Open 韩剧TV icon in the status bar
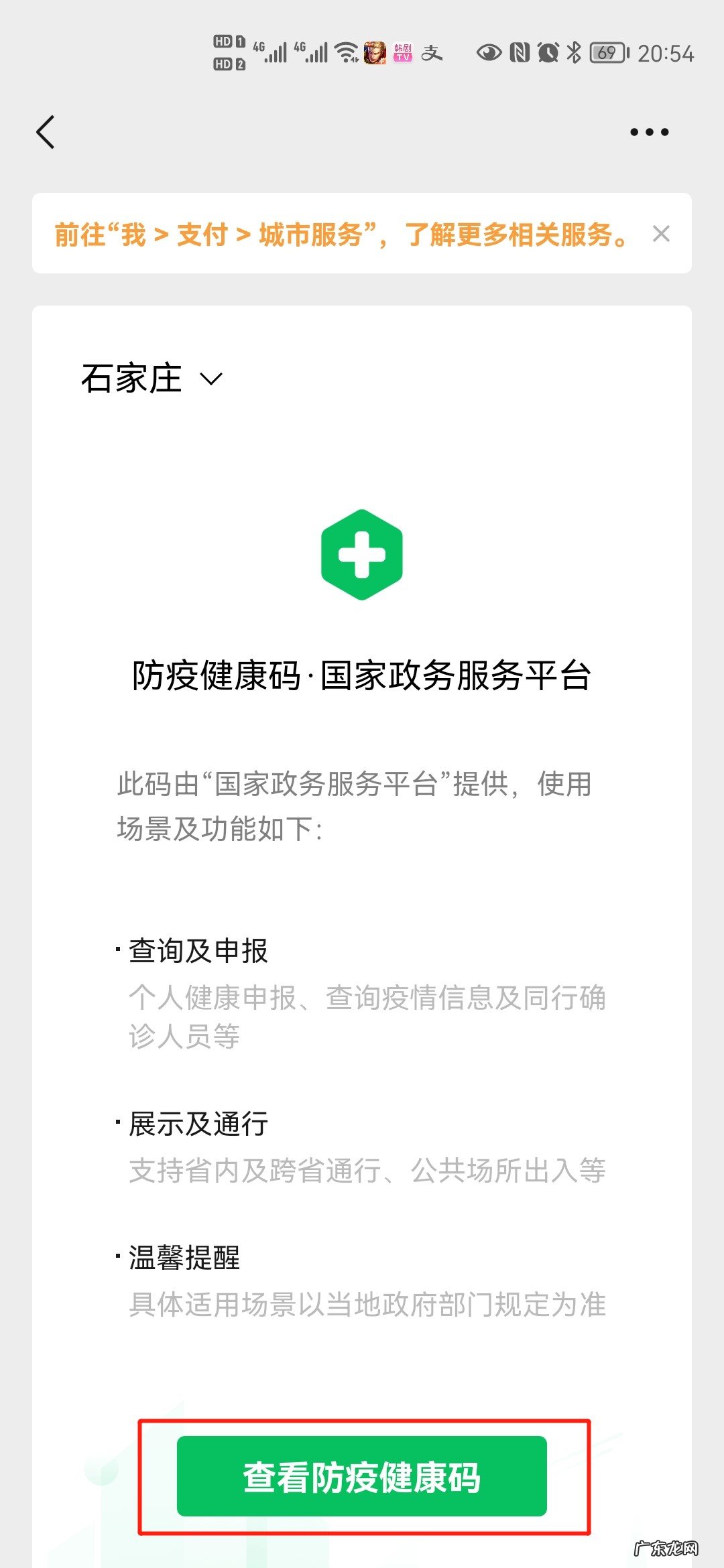 403,52
